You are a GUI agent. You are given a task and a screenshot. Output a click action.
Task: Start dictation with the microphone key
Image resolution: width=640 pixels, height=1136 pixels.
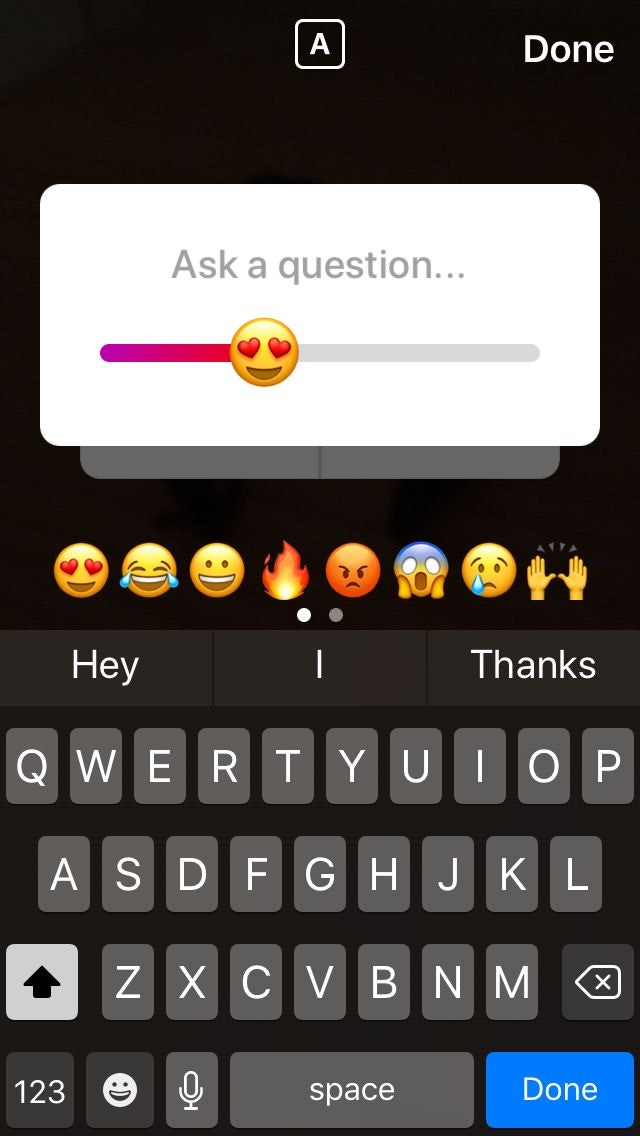191,1090
